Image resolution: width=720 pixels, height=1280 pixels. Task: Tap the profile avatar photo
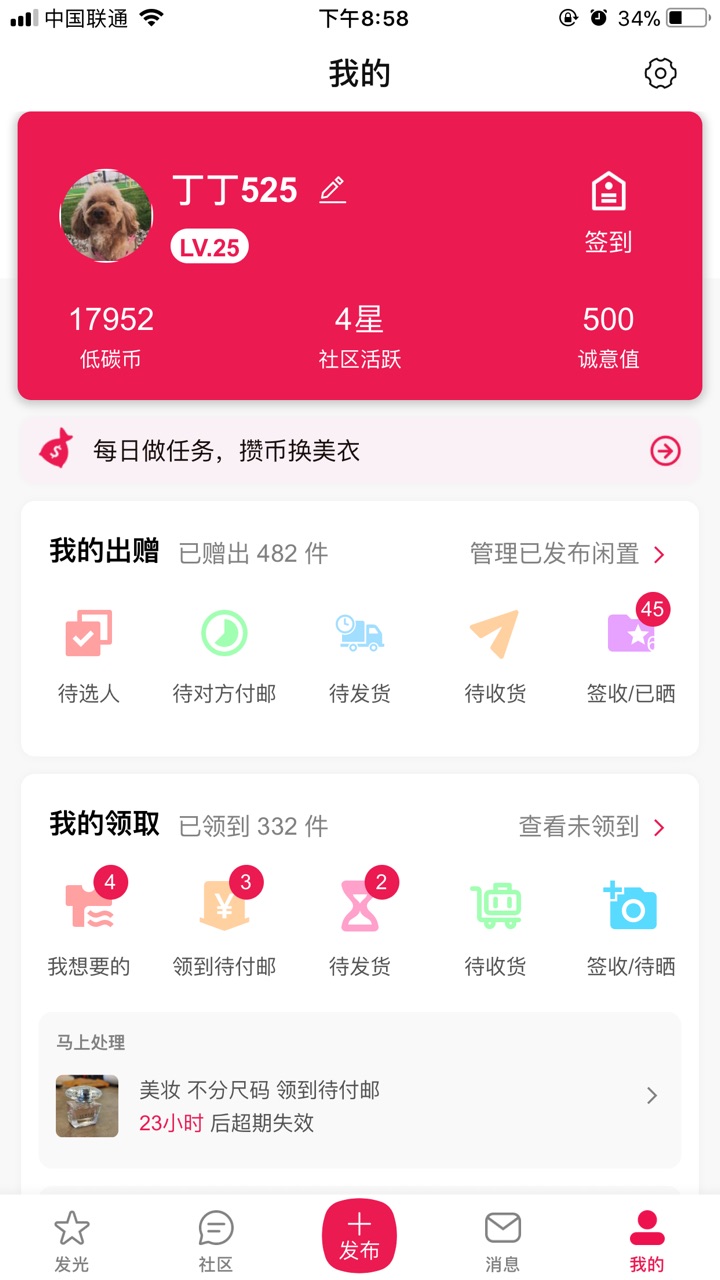[x=107, y=215]
